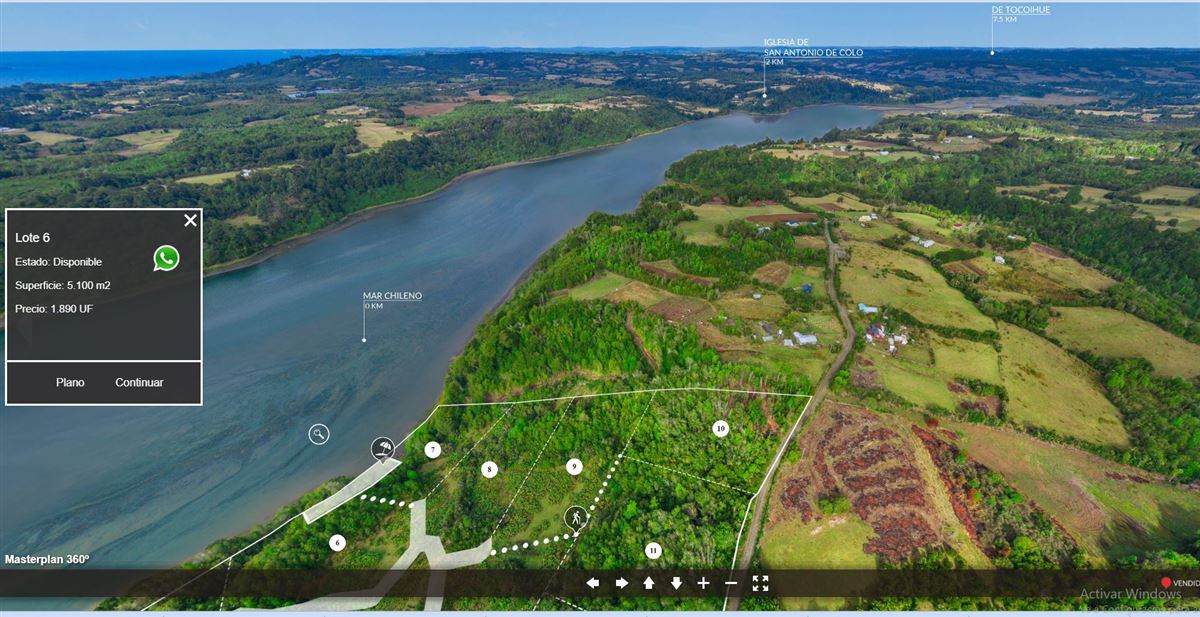This screenshot has height=617, width=1200.
Task: Tilt the view up
Action: [648, 583]
